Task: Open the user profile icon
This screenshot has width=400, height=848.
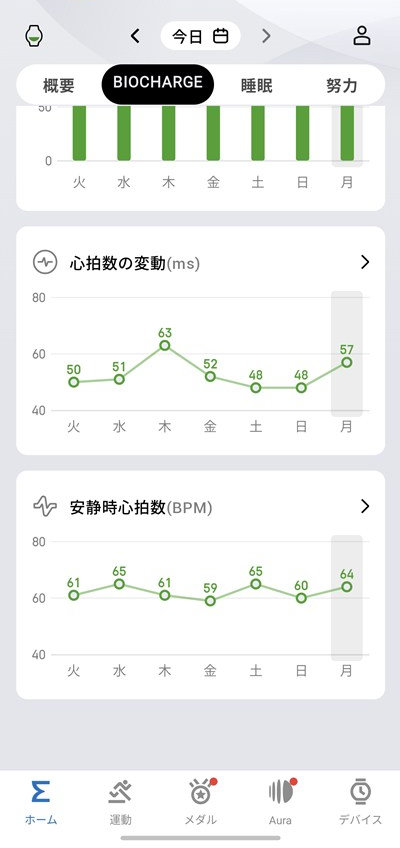Action: click(362, 36)
